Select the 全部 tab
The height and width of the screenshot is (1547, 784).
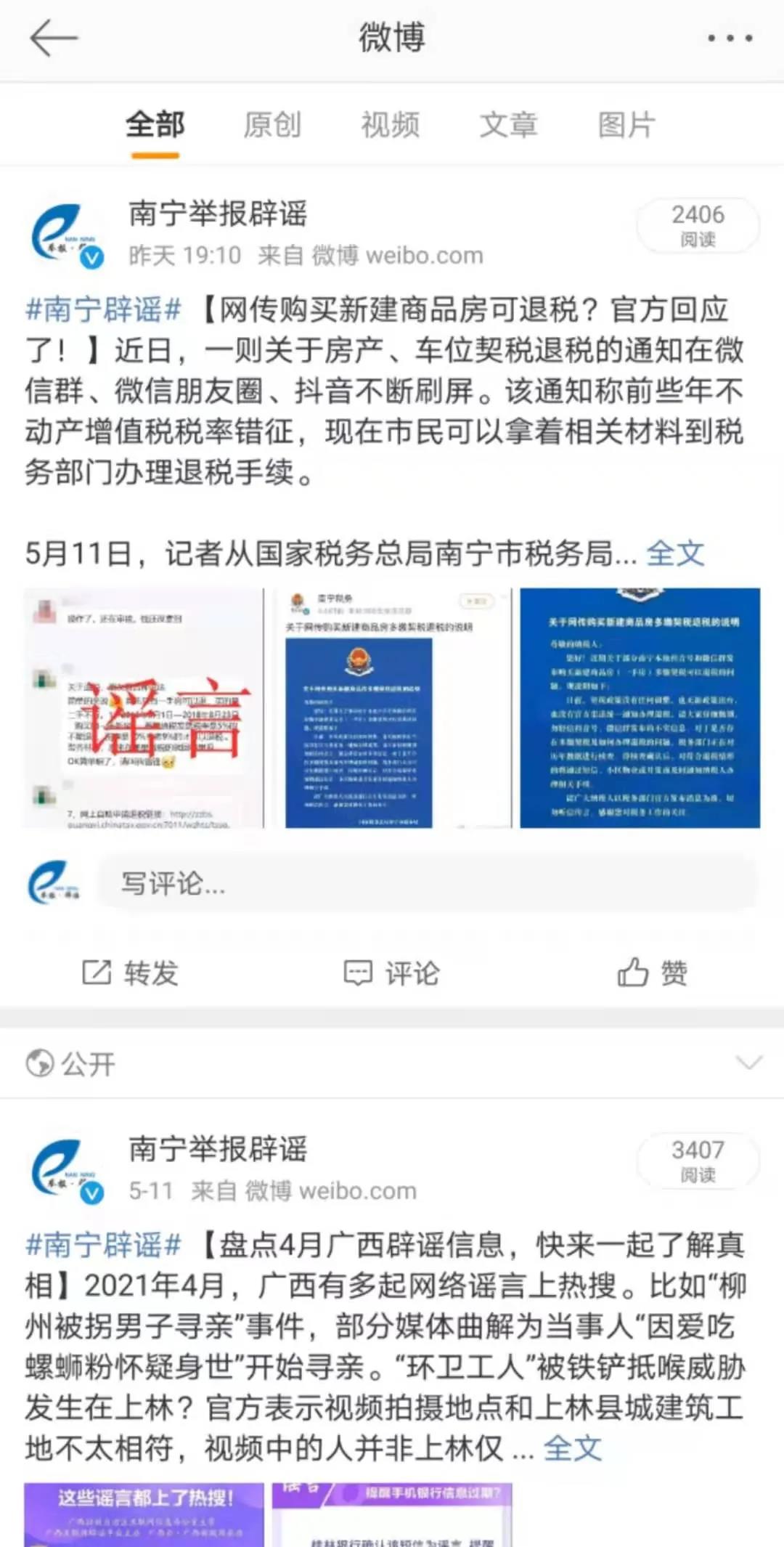pyautogui.click(x=155, y=125)
